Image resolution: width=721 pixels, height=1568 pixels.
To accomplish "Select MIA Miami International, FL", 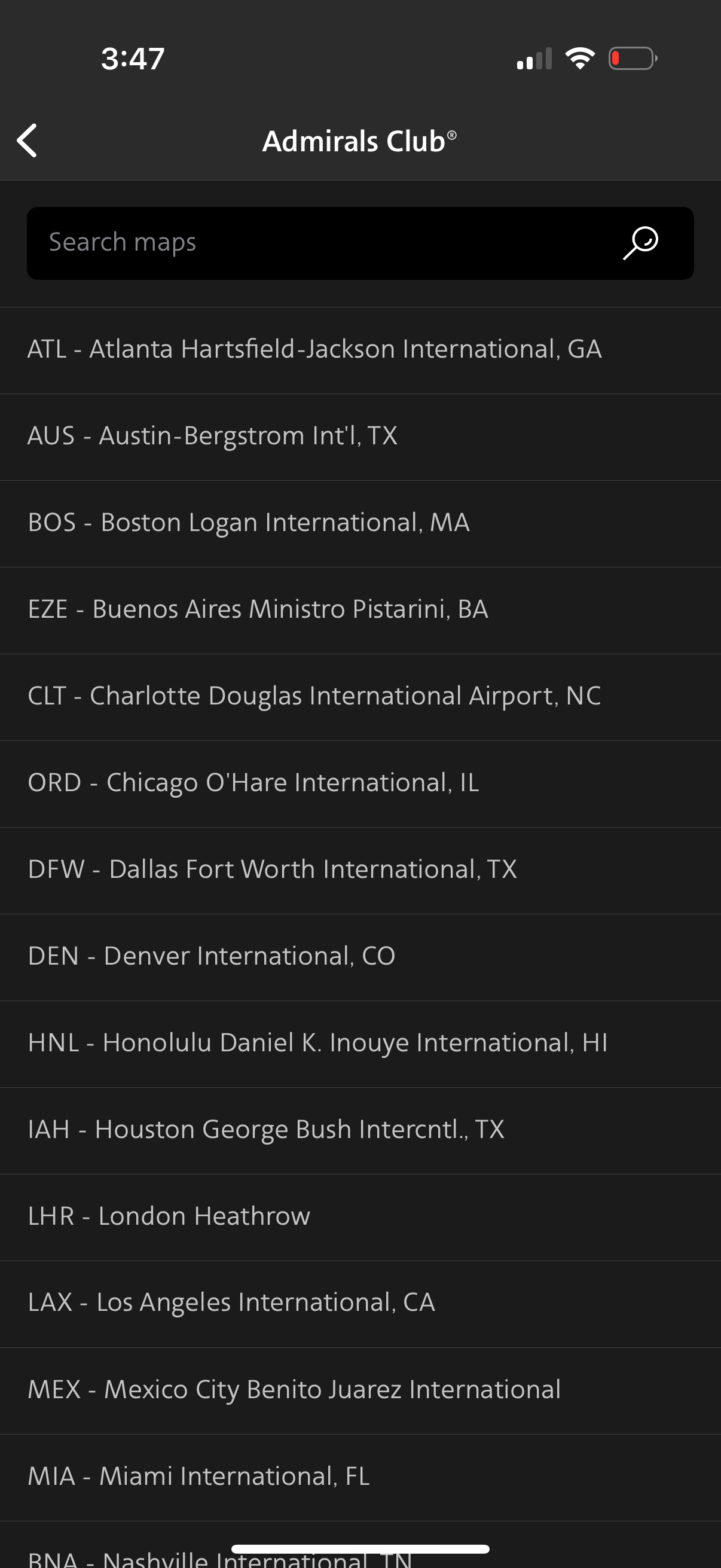I will (x=198, y=1476).
